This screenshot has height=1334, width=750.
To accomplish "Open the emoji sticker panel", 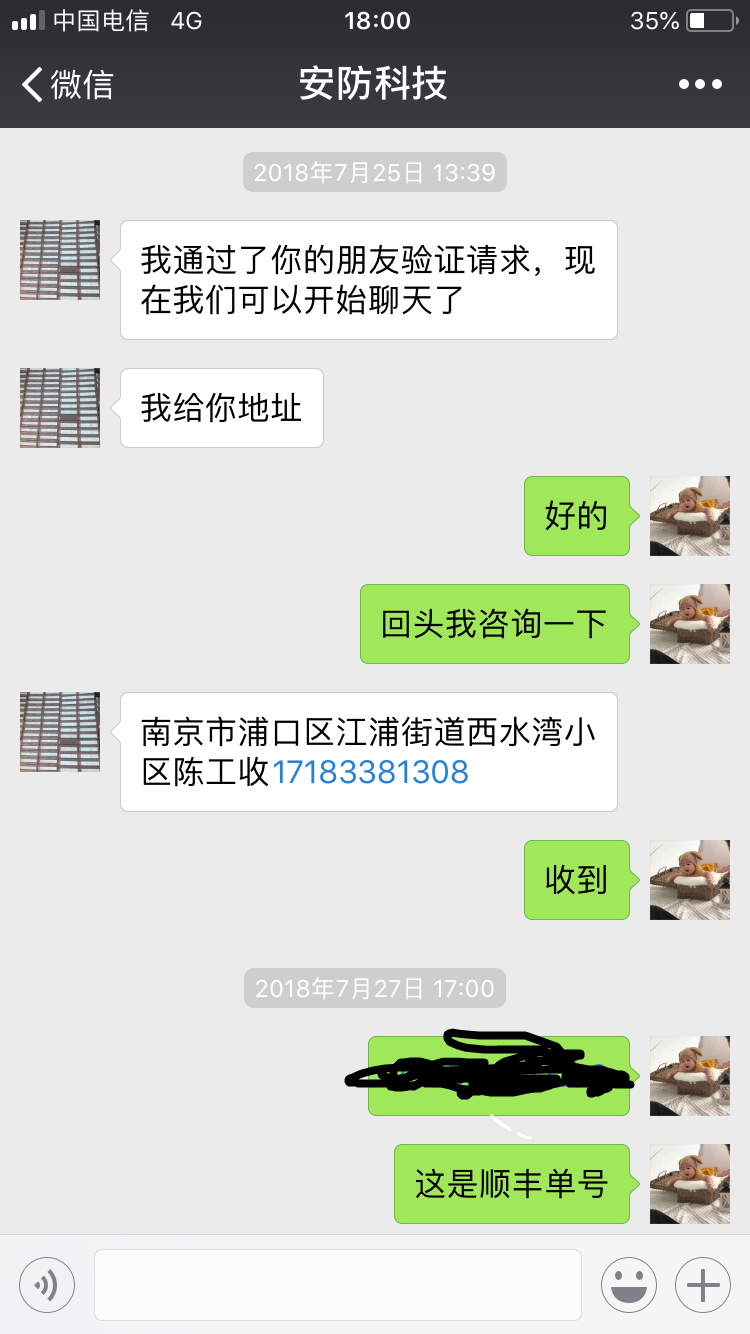I will pos(629,1284).
